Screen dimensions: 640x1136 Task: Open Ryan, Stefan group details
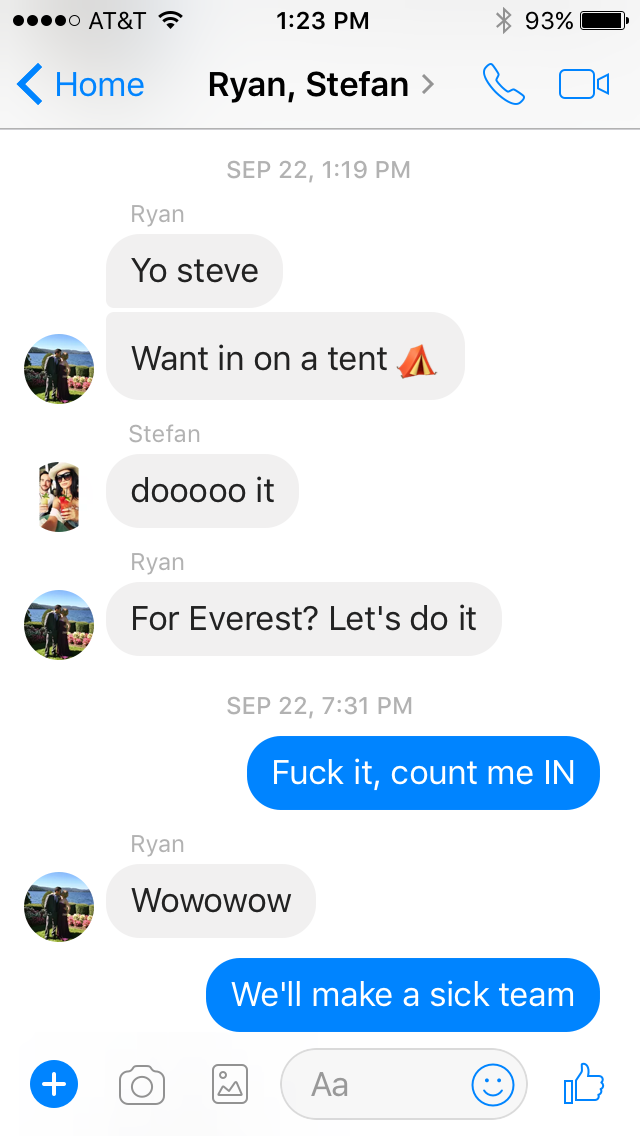point(320,85)
